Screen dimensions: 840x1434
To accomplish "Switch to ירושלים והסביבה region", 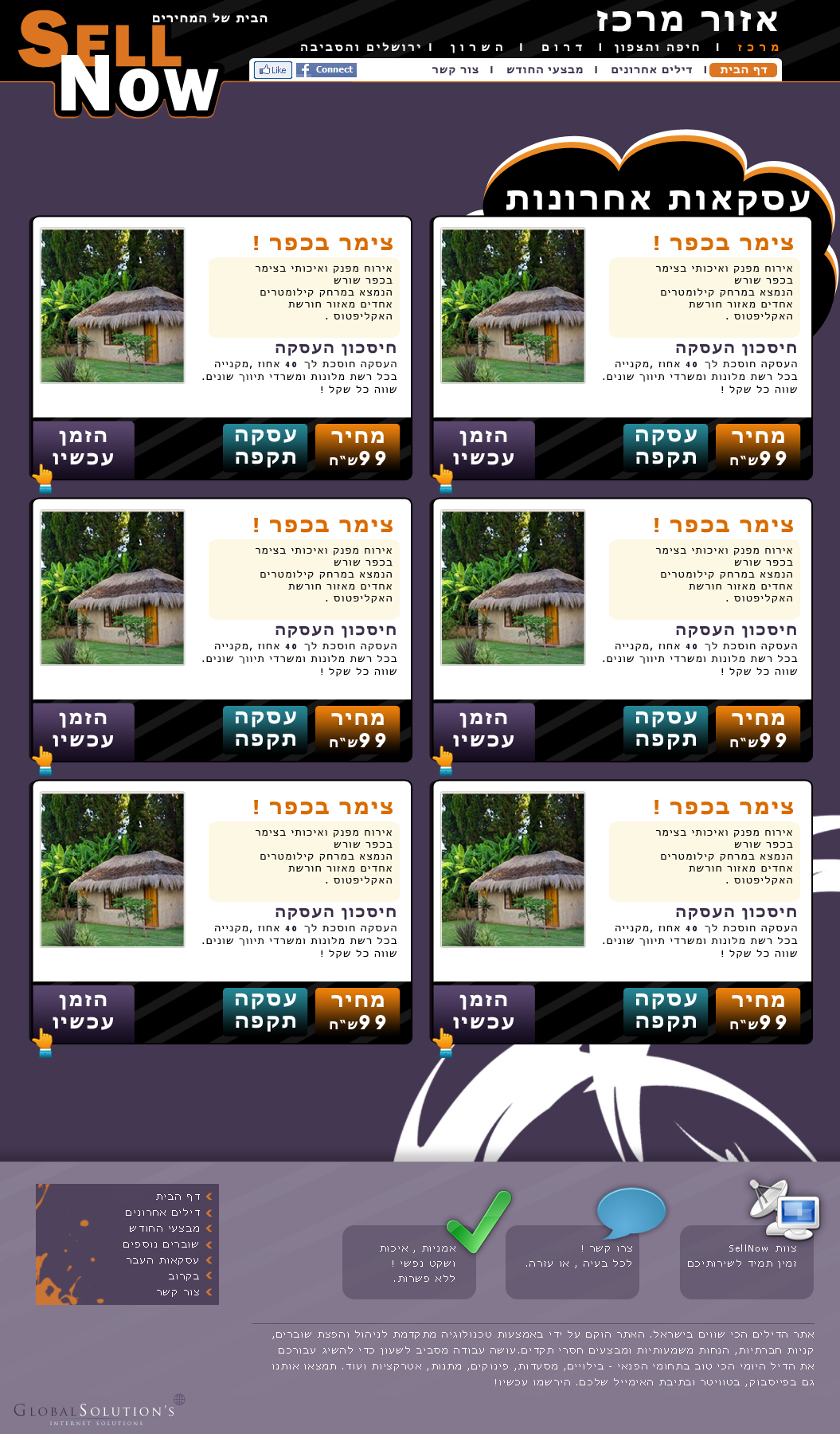I will pos(360,48).
